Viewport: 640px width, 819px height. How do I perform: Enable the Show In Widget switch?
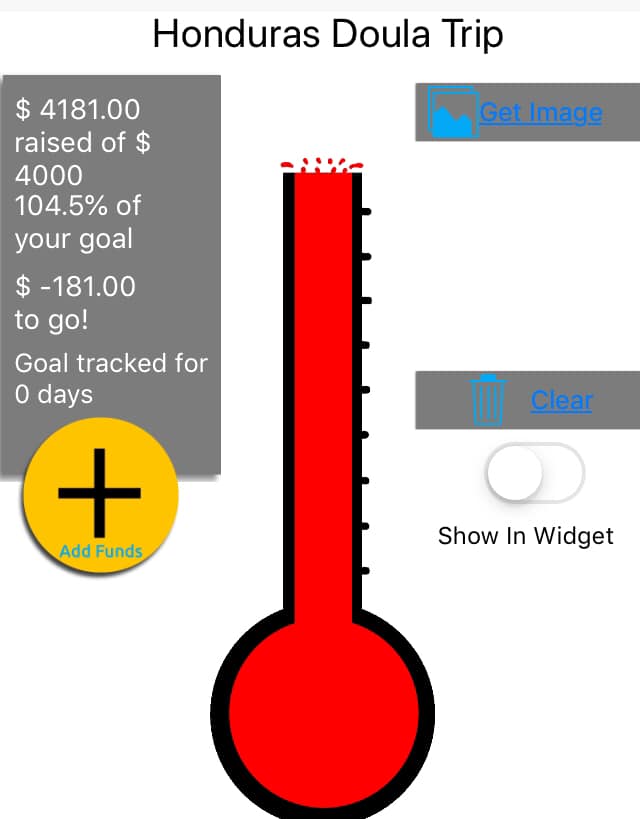pos(534,473)
